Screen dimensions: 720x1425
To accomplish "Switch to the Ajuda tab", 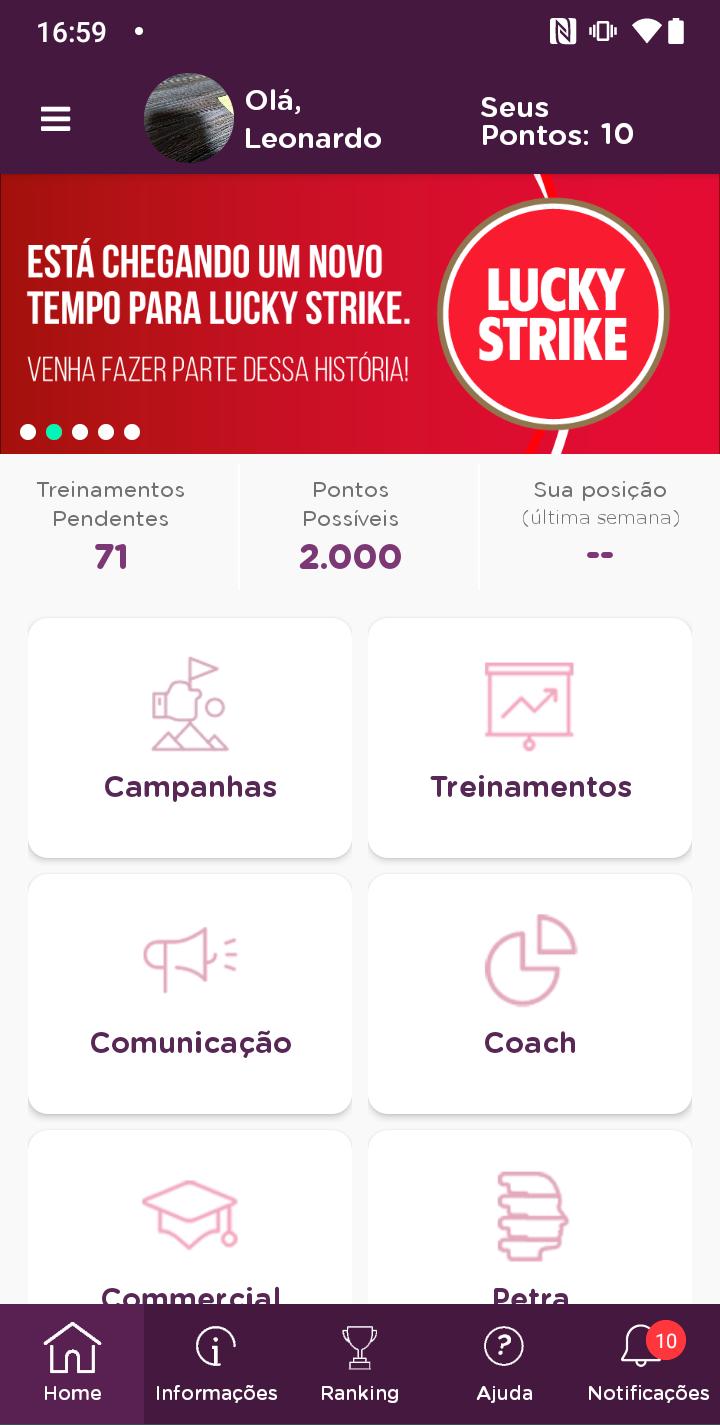I will [x=504, y=1364].
